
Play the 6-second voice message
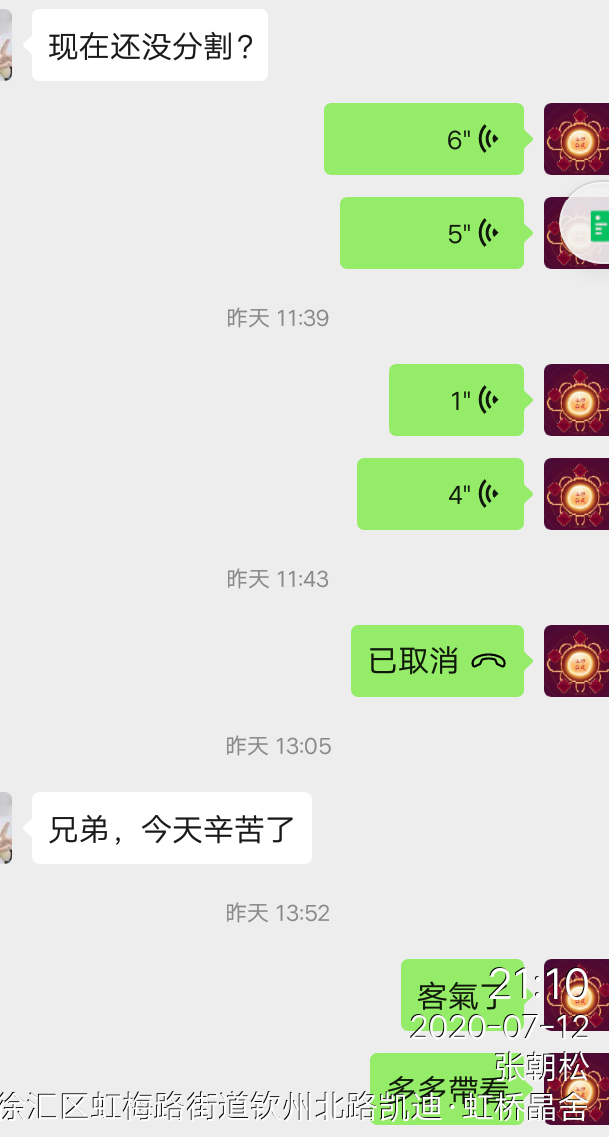(424, 139)
